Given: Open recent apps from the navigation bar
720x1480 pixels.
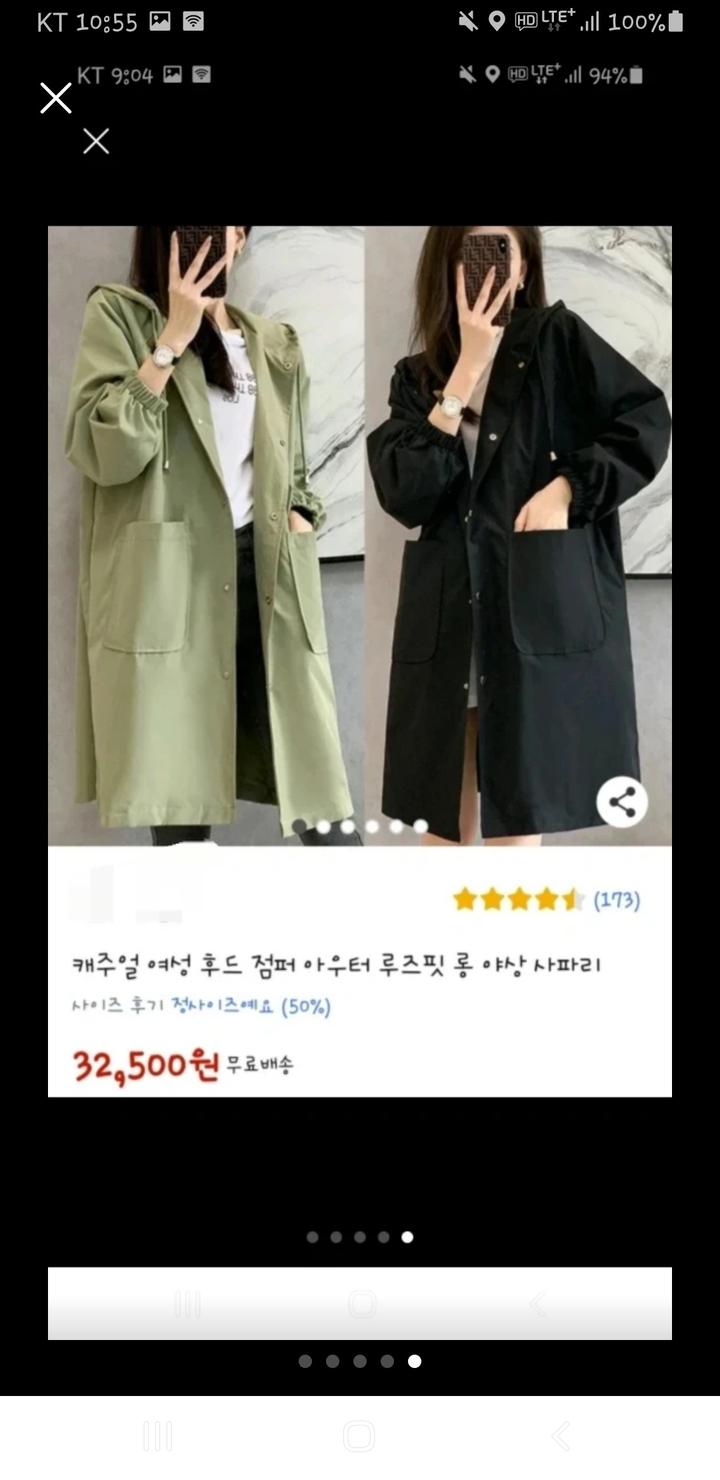Looking at the screenshot, I should [157, 1436].
